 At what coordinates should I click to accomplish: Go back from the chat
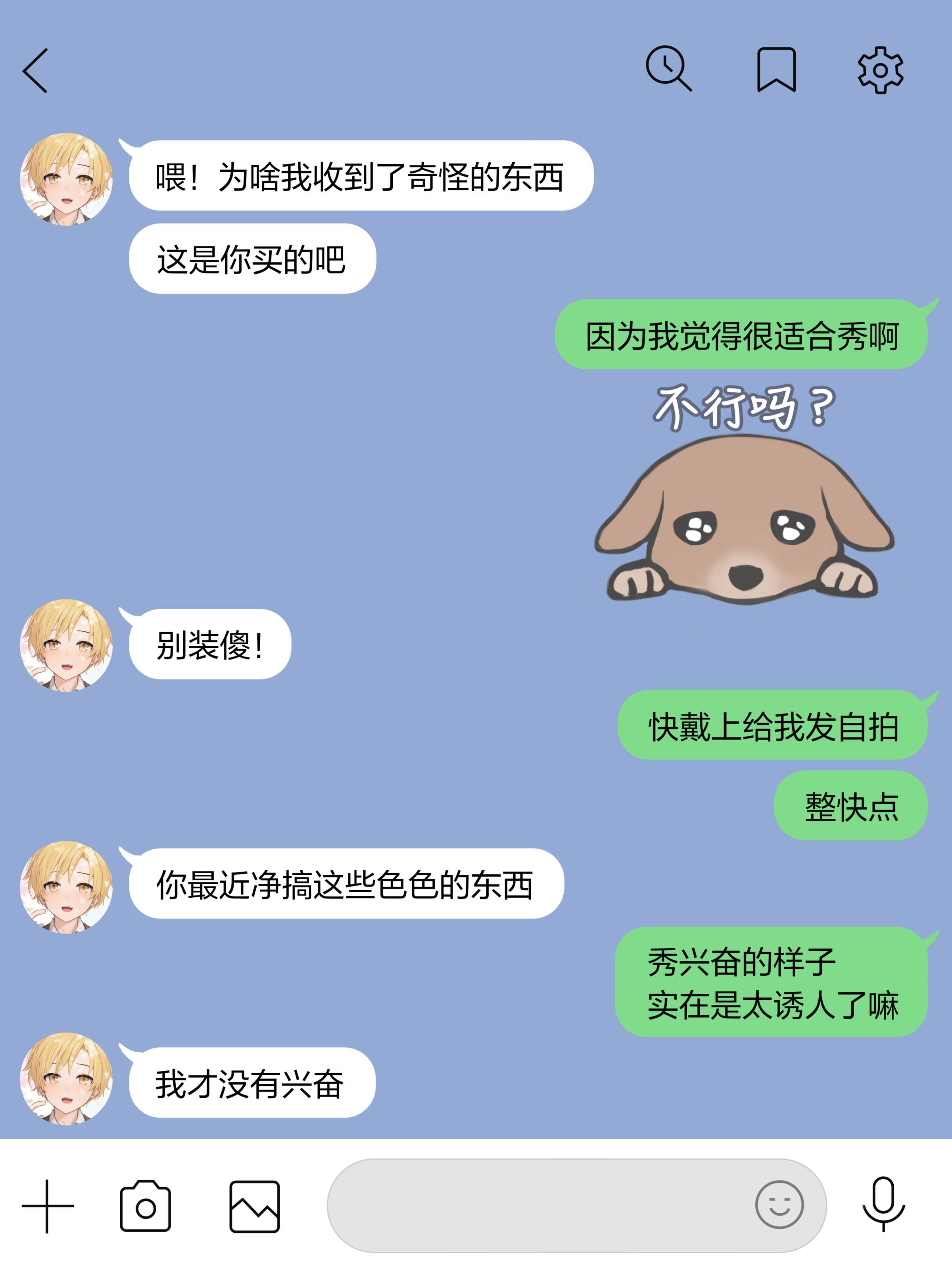pyautogui.click(x=36, y=71)
